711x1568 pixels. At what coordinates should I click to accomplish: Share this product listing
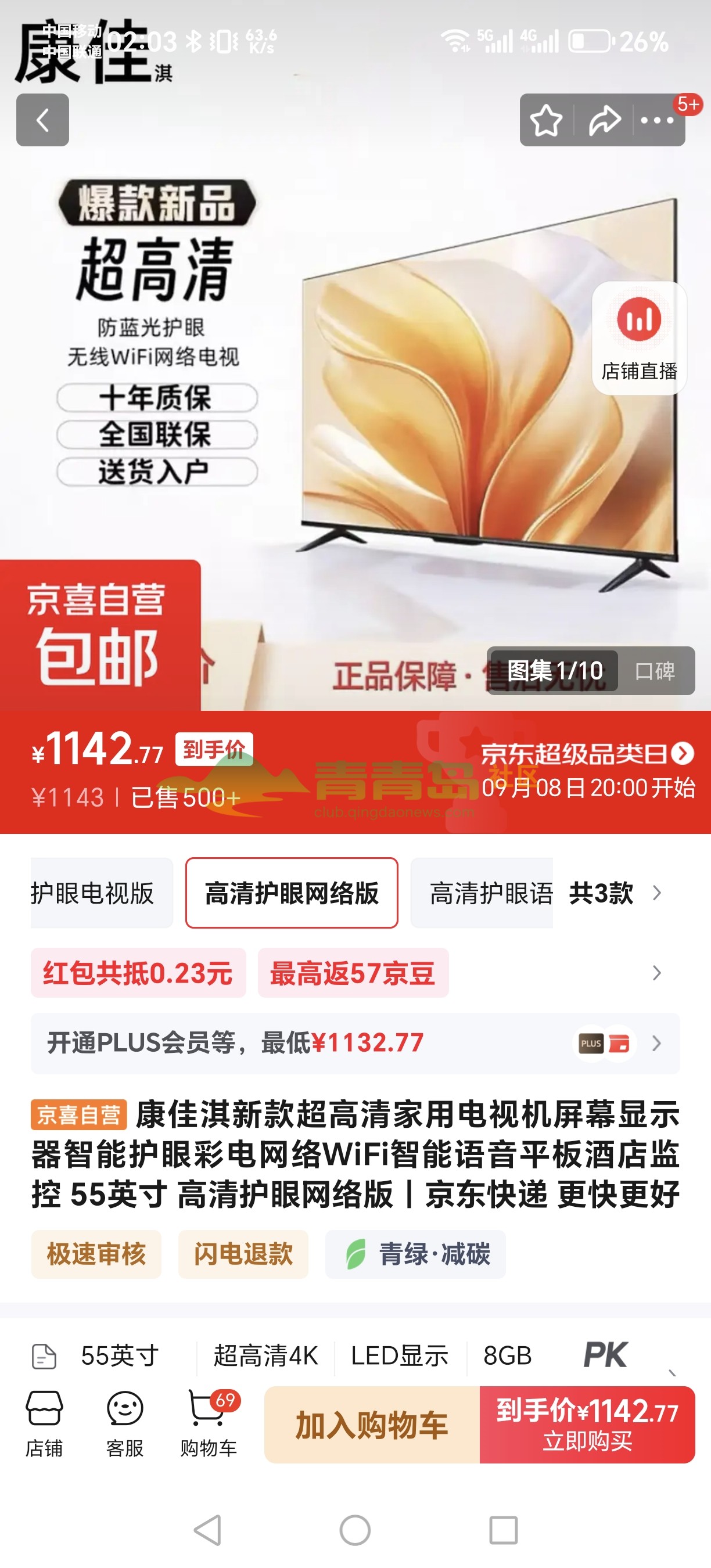point(604,120)
